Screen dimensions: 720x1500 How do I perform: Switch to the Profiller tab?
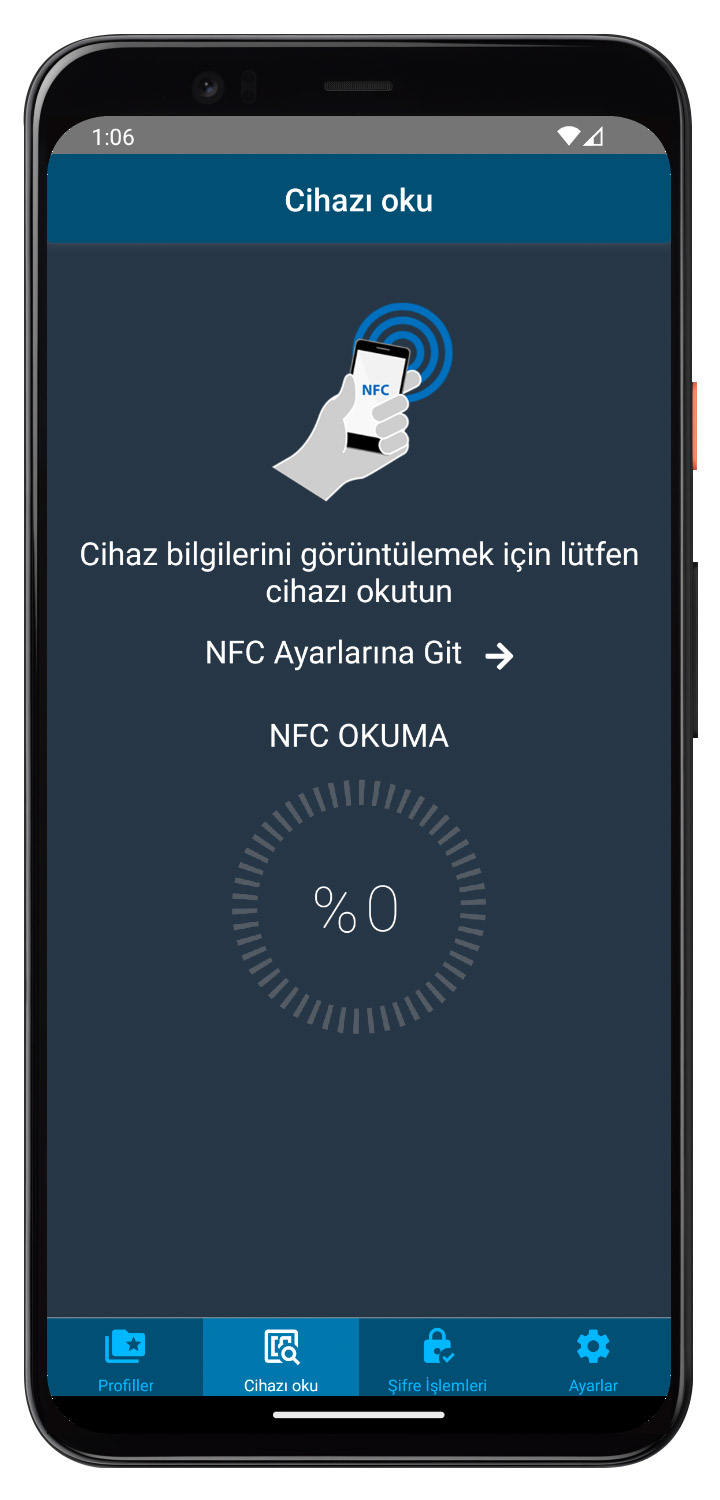pos(125,1358)
